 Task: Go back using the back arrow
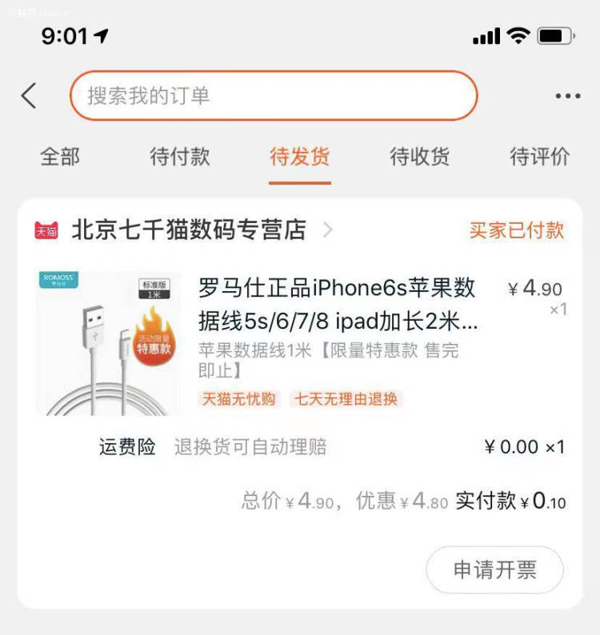tap(29, 96)
